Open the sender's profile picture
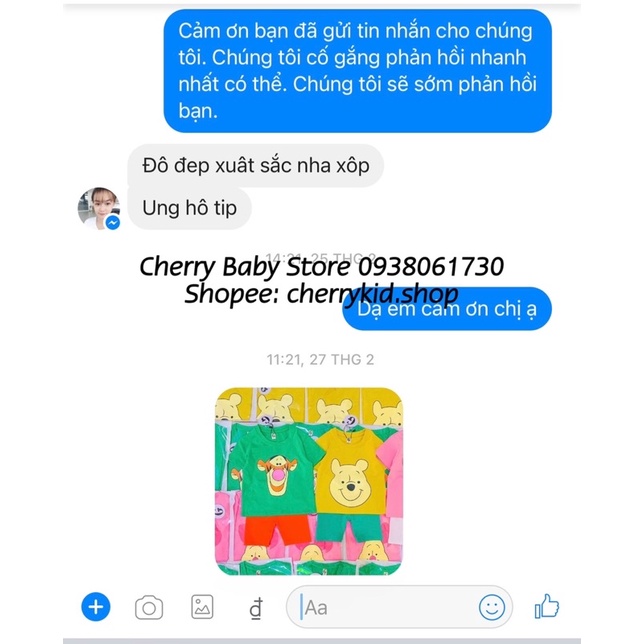Viewport: 644px width, 644px height. click(x=99, y=208)
